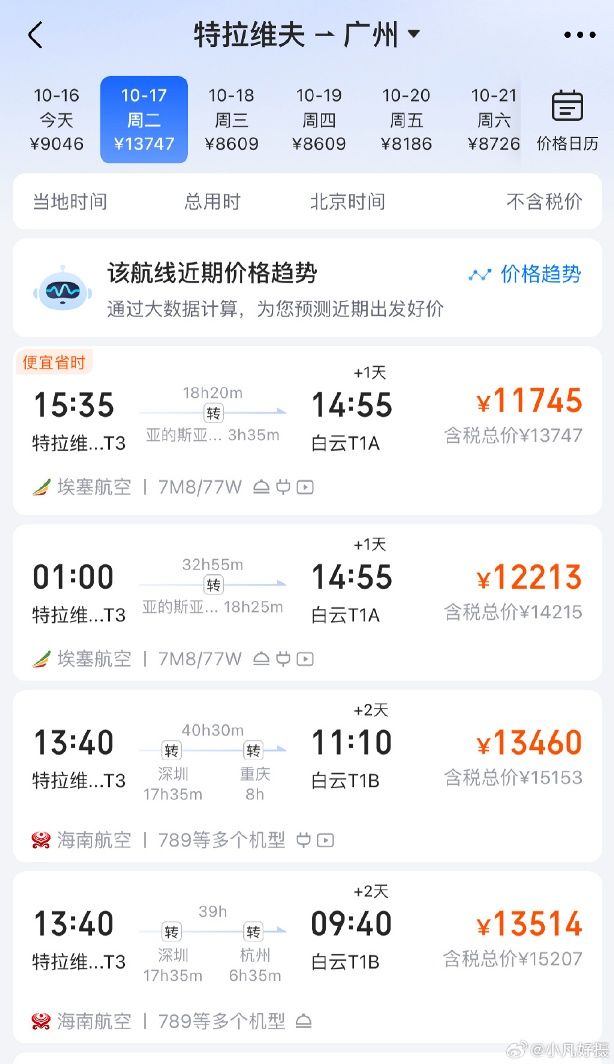This screenshot has width=614, height=1064.
Task: Select the 10-18 周三 date tab
Action: [231, 119]
